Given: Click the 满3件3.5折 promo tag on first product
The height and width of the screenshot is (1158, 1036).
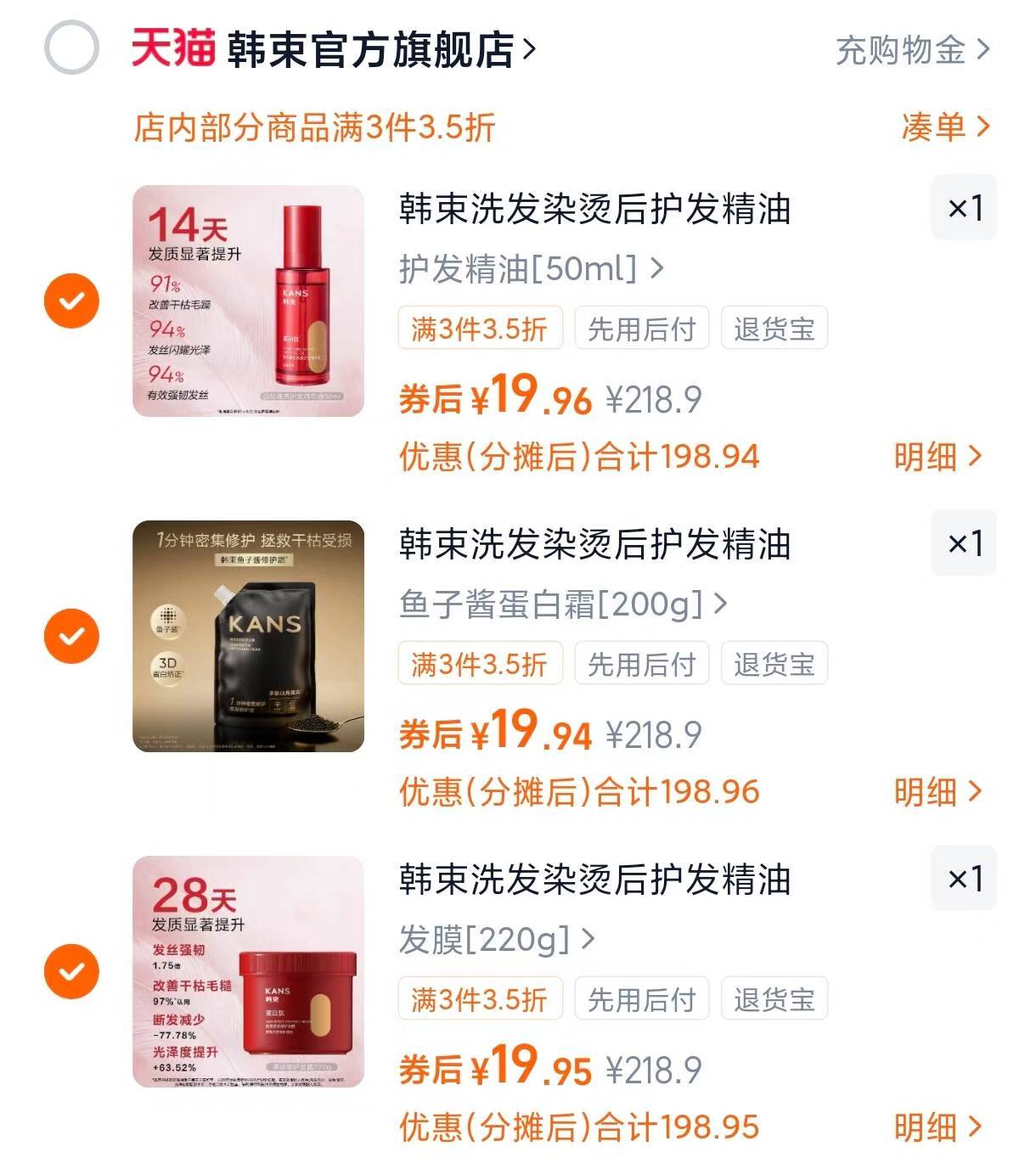Looking at the screenshot, I should (480, 329).
